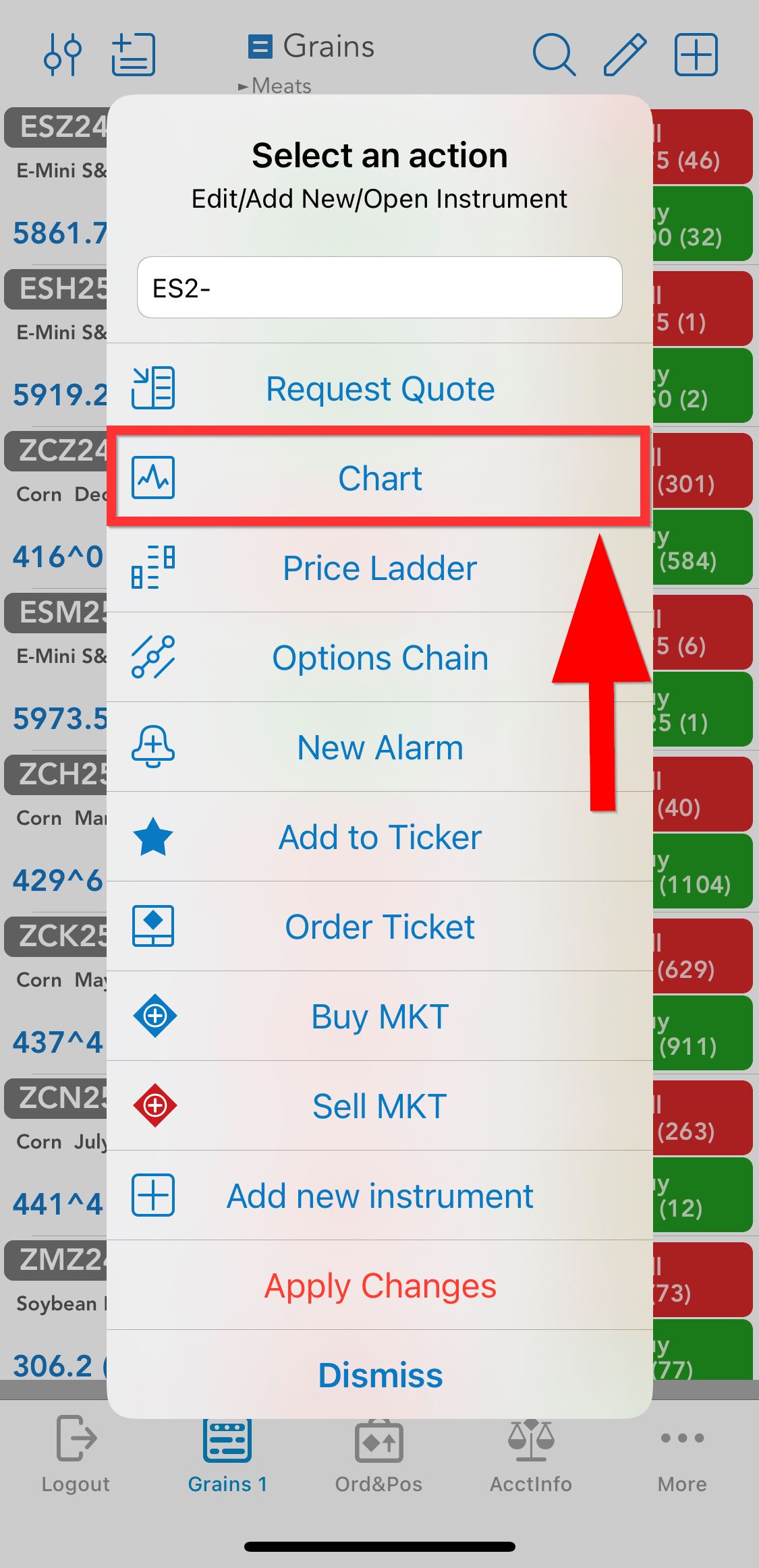Choose Add to Ticker

[x=379, y=837]
